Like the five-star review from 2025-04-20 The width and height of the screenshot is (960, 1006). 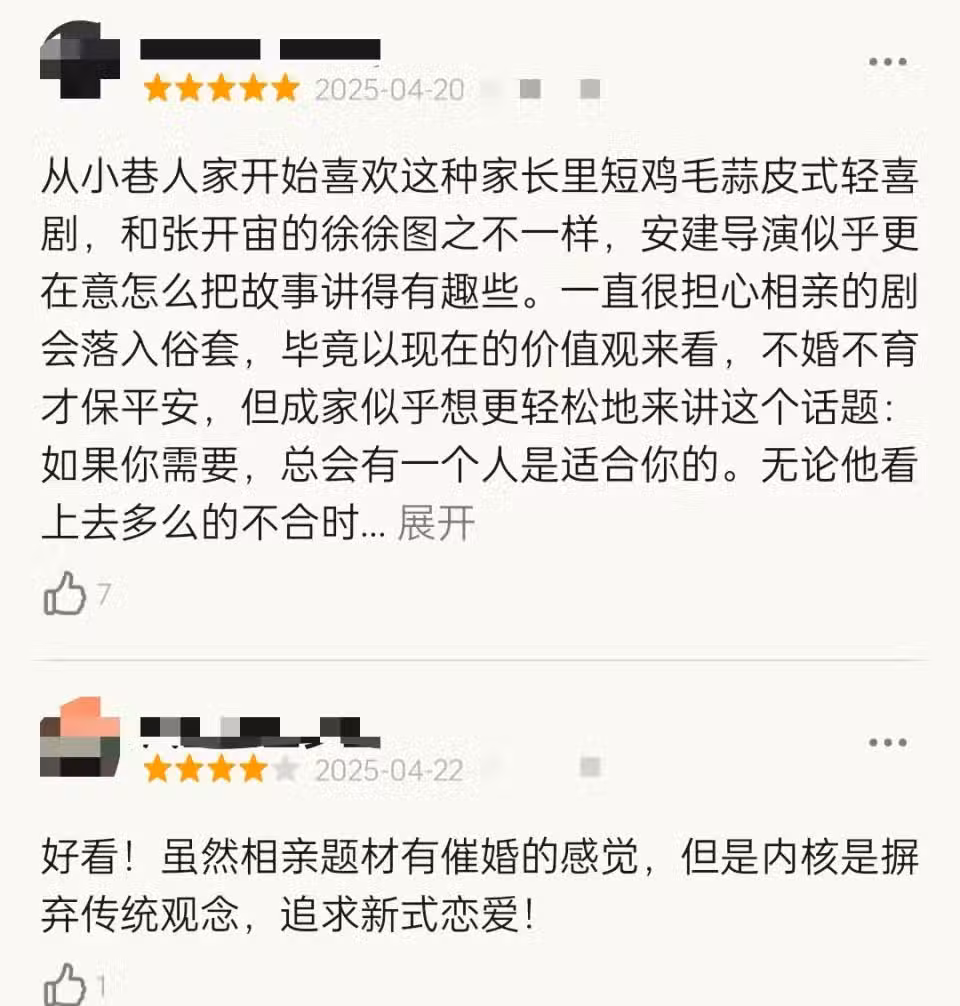coord(66,595)
